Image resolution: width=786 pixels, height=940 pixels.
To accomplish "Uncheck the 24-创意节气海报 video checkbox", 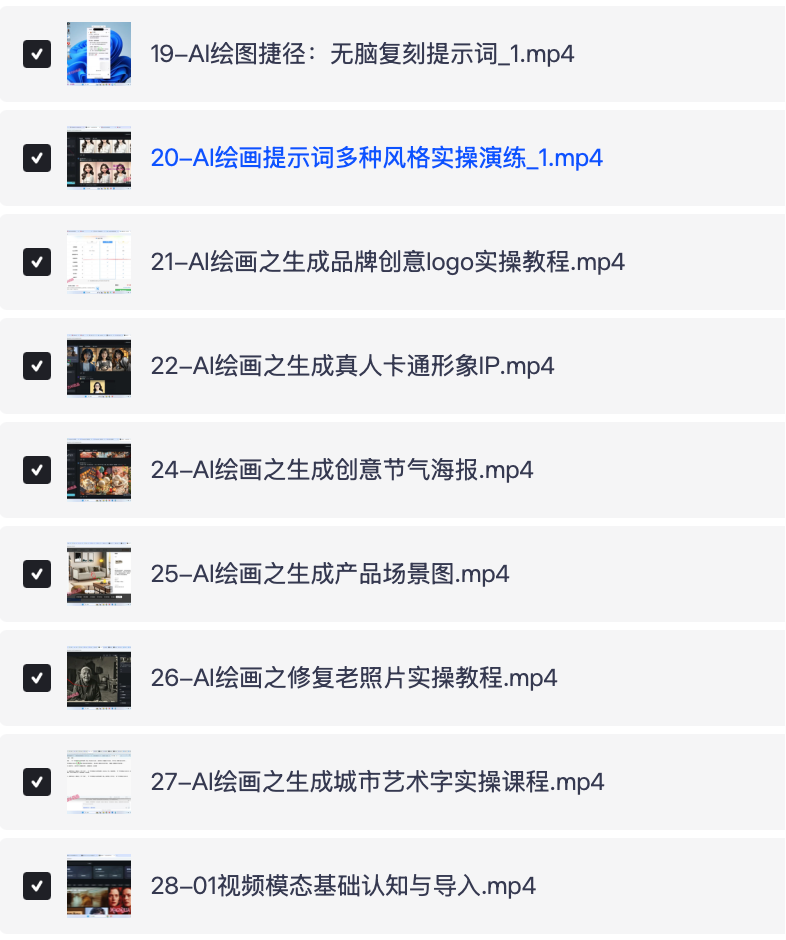I will tap(37, 470).
